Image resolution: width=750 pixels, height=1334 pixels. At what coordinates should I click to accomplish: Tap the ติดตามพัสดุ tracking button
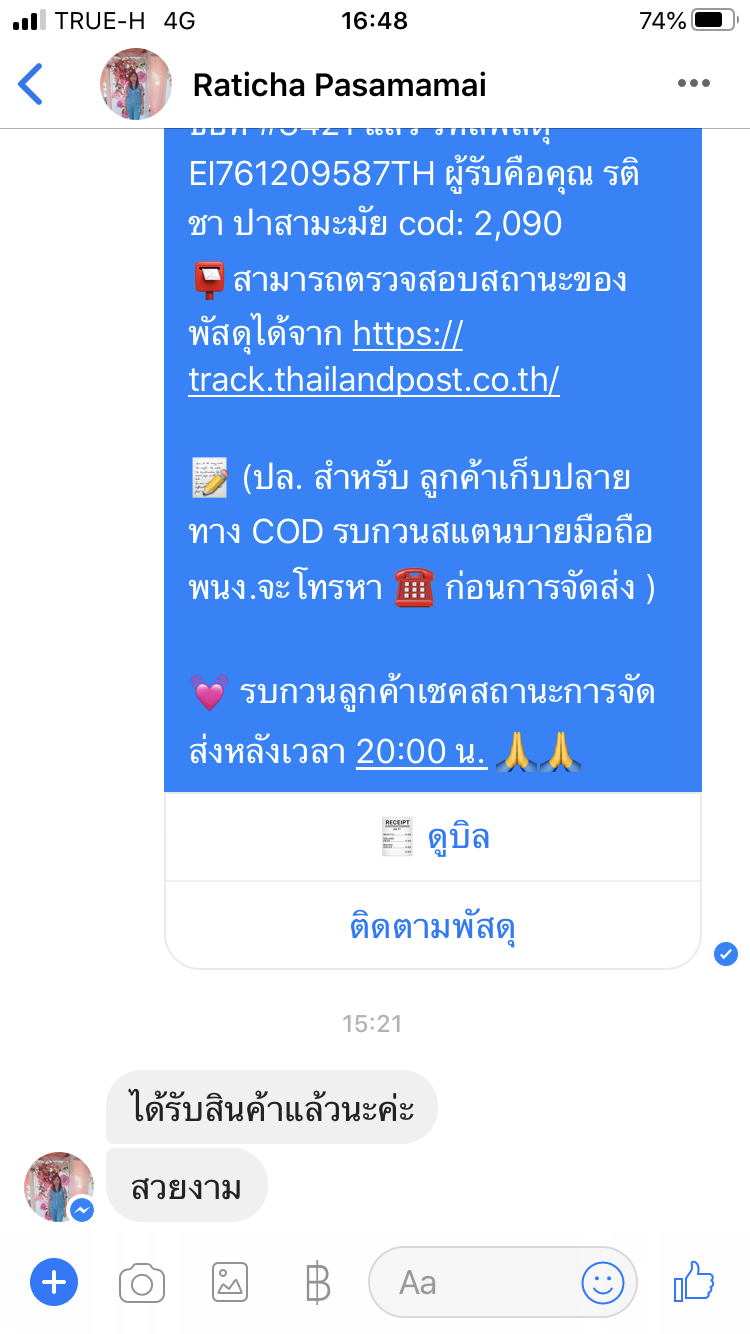pyautogui.click(x=433, y=927)
